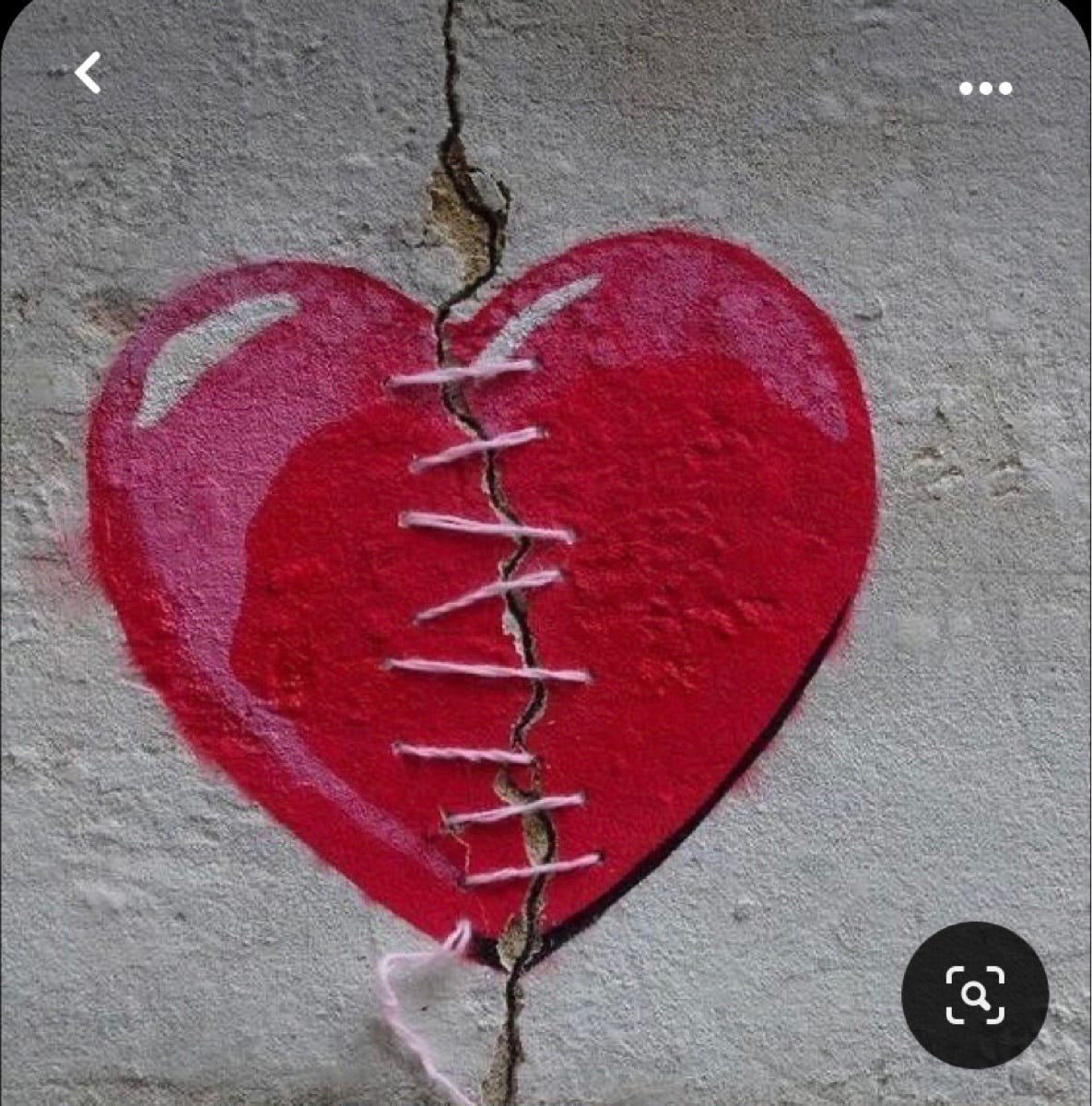Image resolution: width=1092 pixels, height=1106 pixels.
Task: Open the three-dot overflow menu
Action: [985, 88]
